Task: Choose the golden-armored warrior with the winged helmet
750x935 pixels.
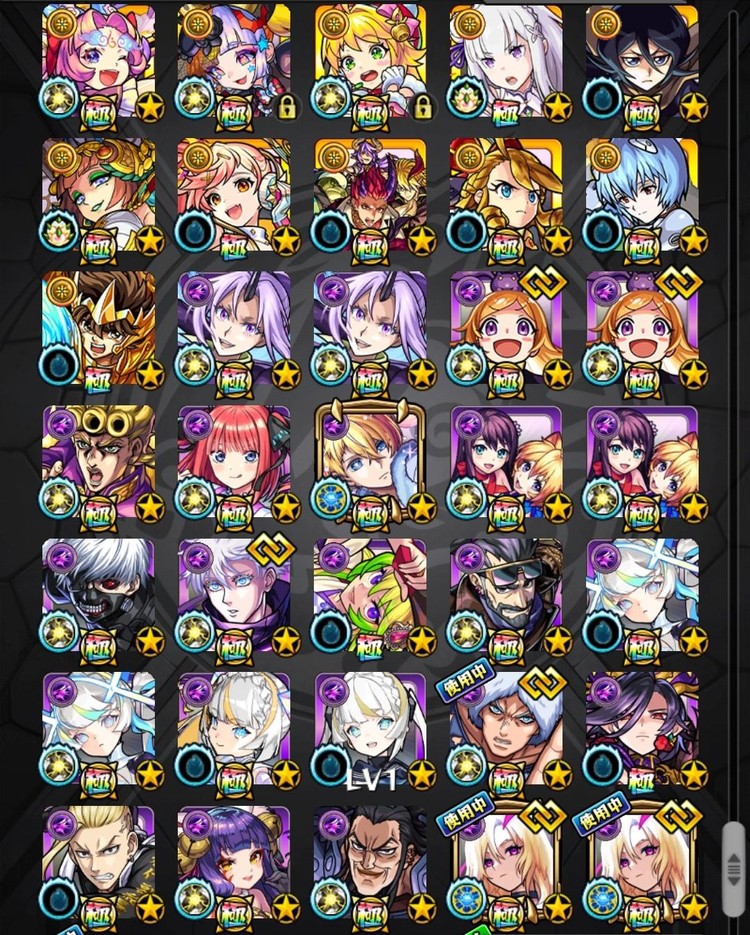Action: click(98, 328)
